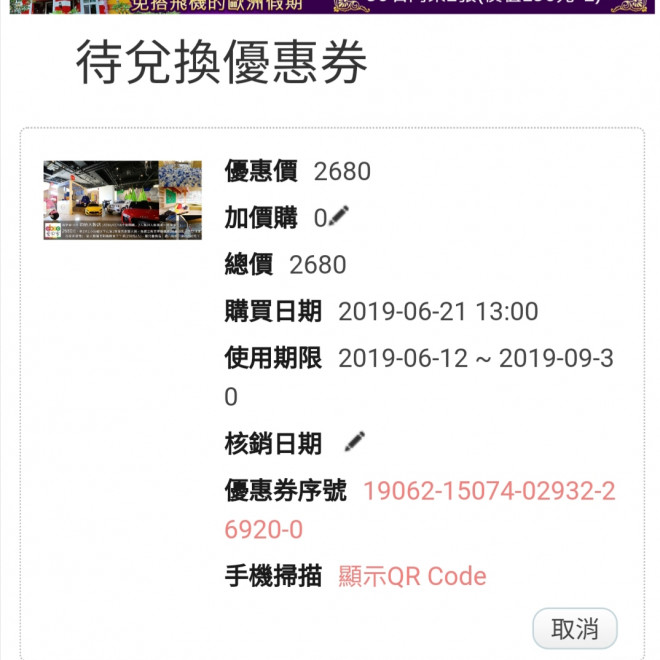Edit the 核銷日期 with the pencil icon

355,441
